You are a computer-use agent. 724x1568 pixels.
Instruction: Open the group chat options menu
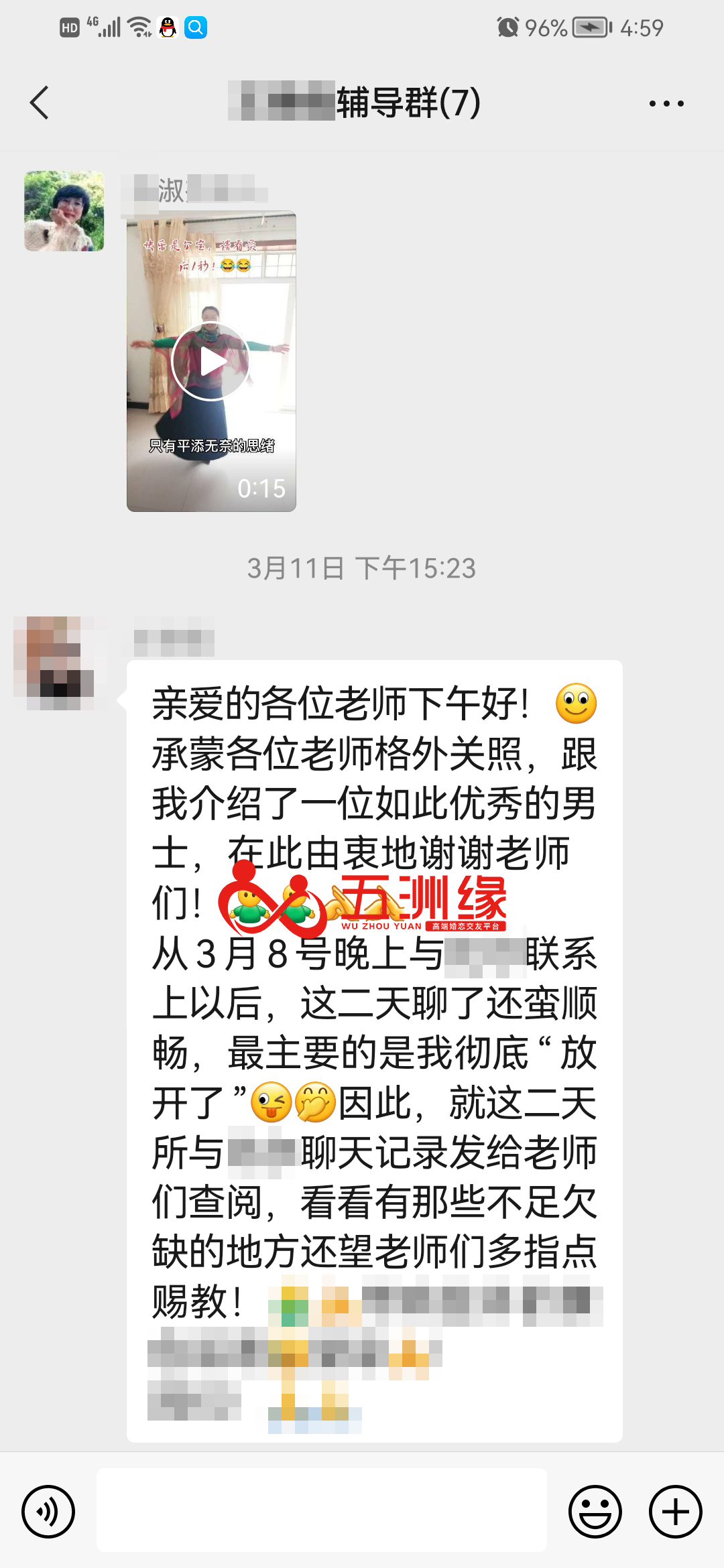pos(666,104)
